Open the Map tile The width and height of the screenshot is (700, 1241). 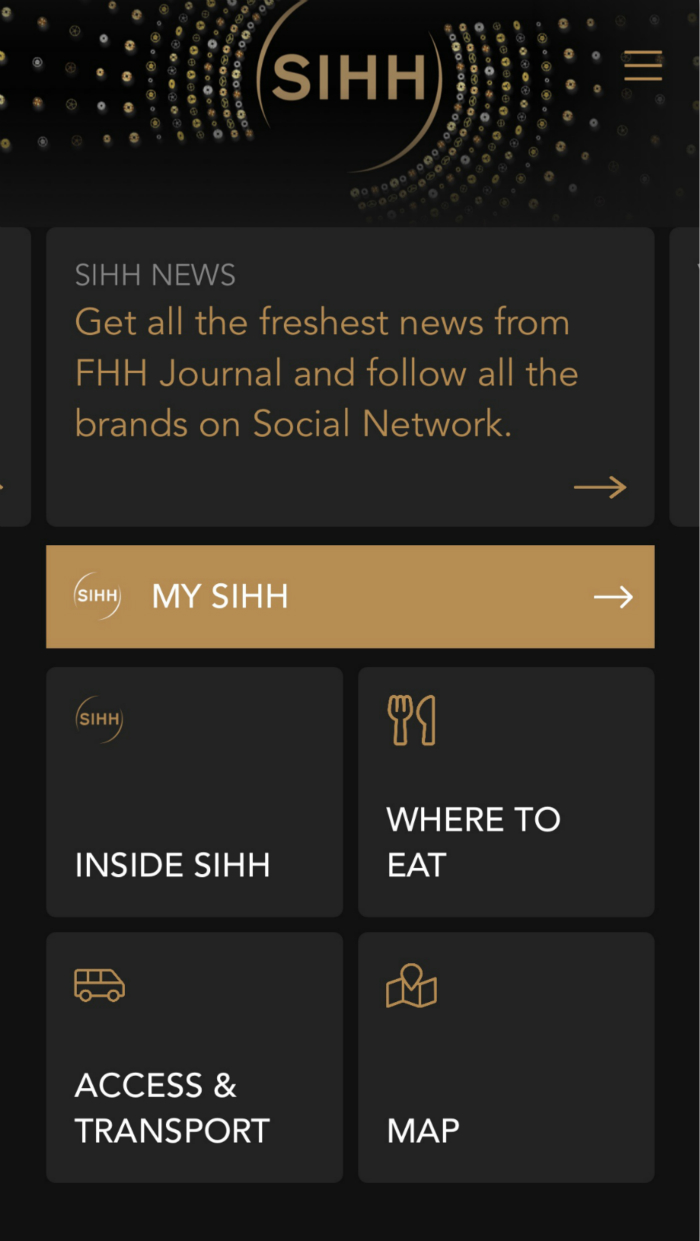pyautogui.click(x=506, y=1057)
